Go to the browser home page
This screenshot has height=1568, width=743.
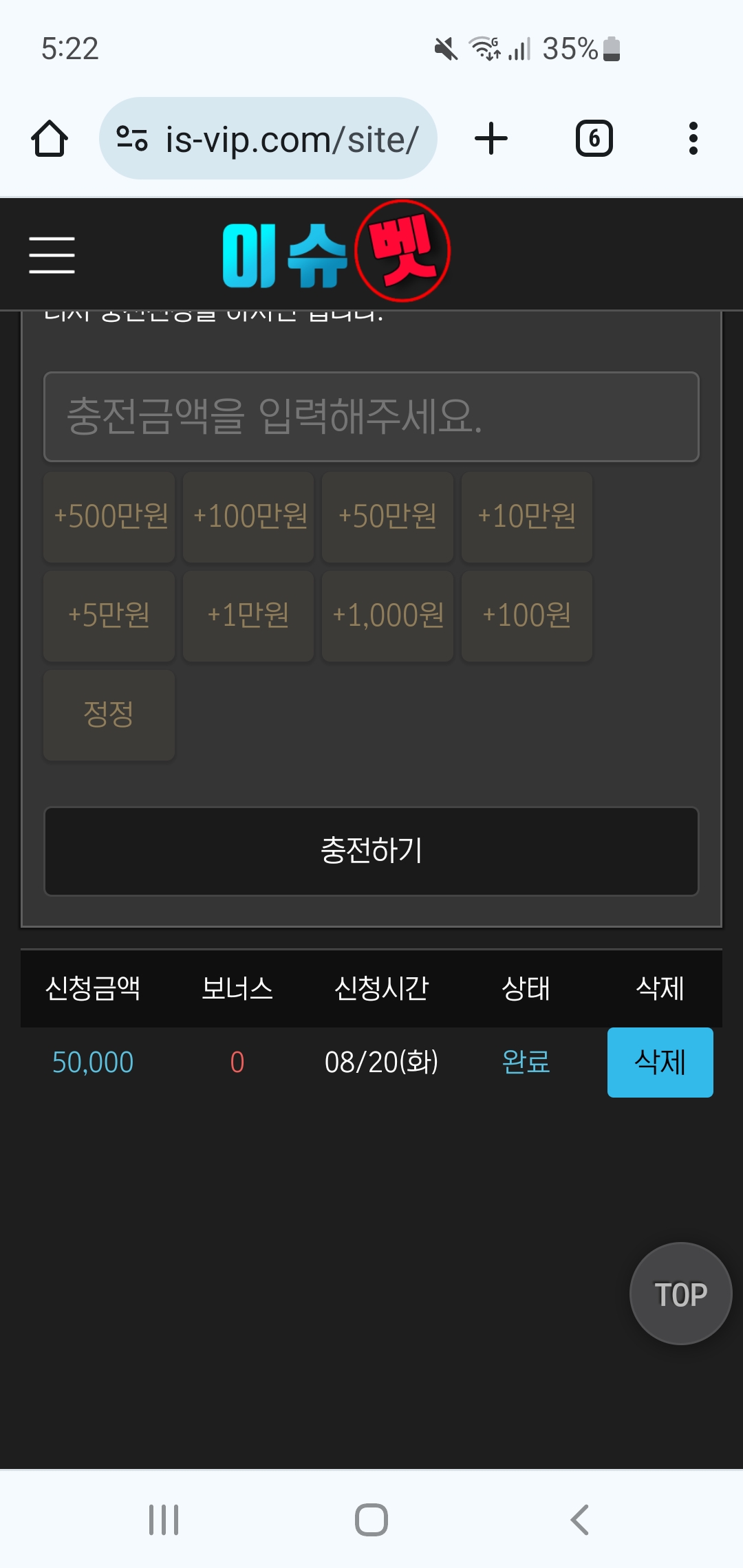pyautogui.click(x=50, y=138)
